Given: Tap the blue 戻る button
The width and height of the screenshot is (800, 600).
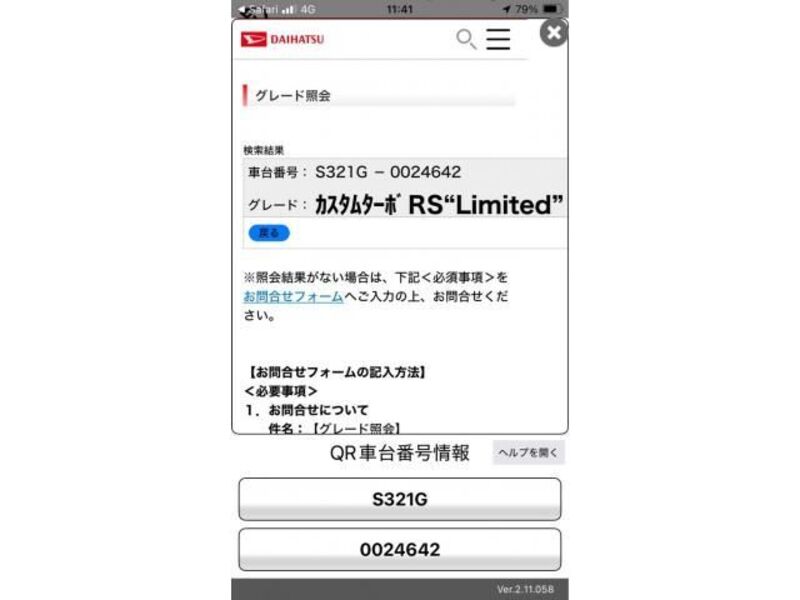Looking at the screenshot, I should [x=268, y=233].
